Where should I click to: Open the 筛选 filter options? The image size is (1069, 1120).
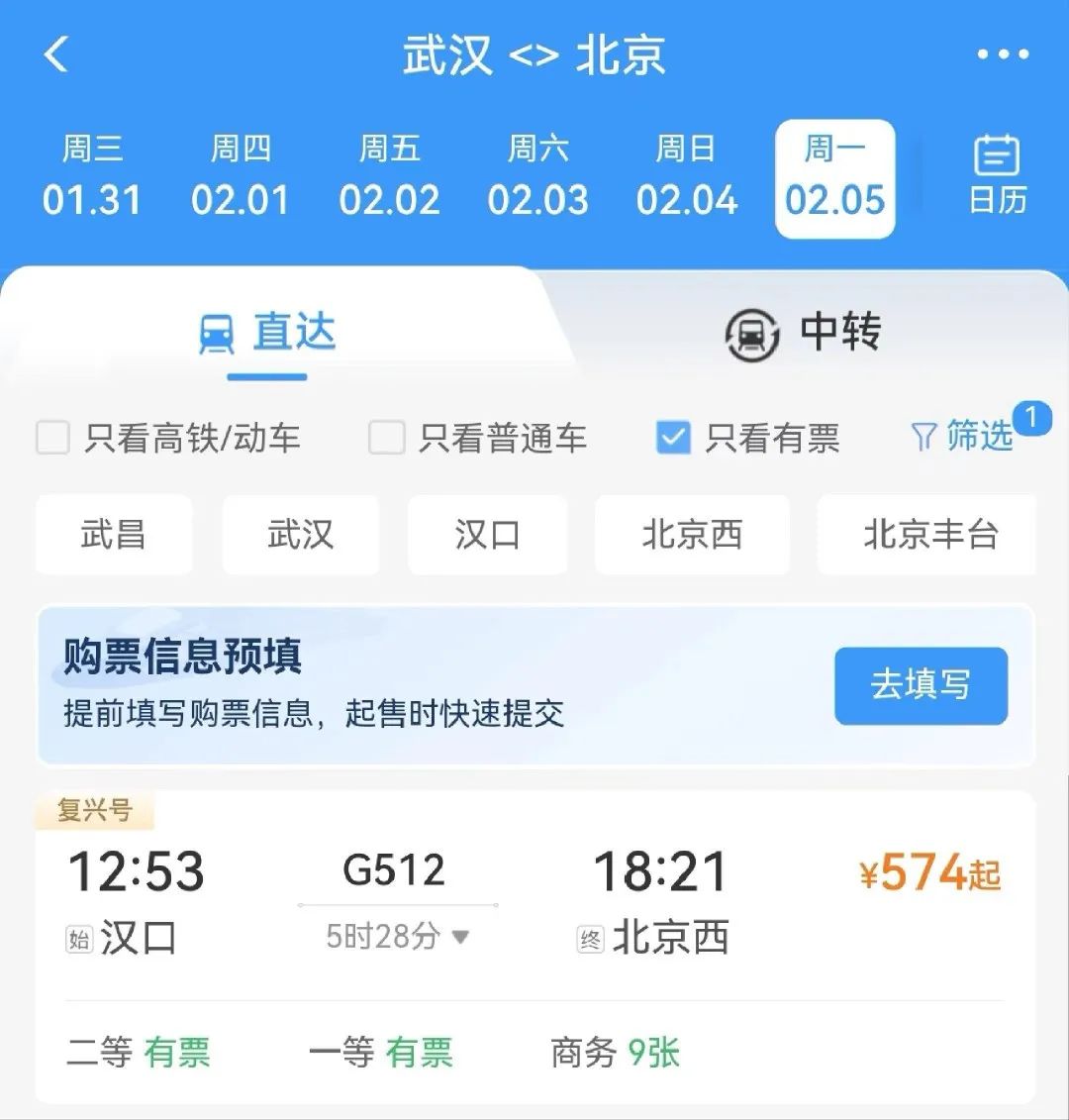[963, 436]
